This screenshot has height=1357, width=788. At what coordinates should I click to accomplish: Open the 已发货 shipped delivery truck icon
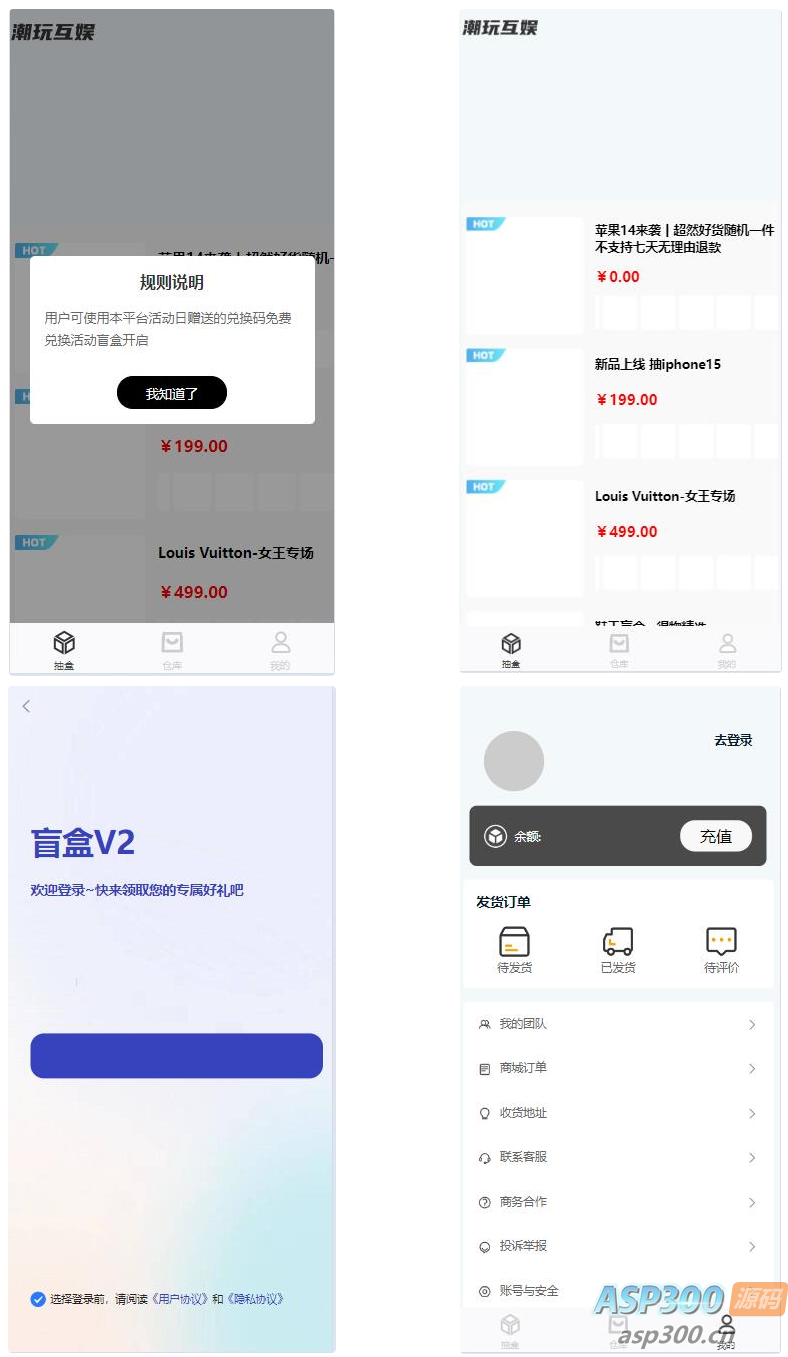617,941
